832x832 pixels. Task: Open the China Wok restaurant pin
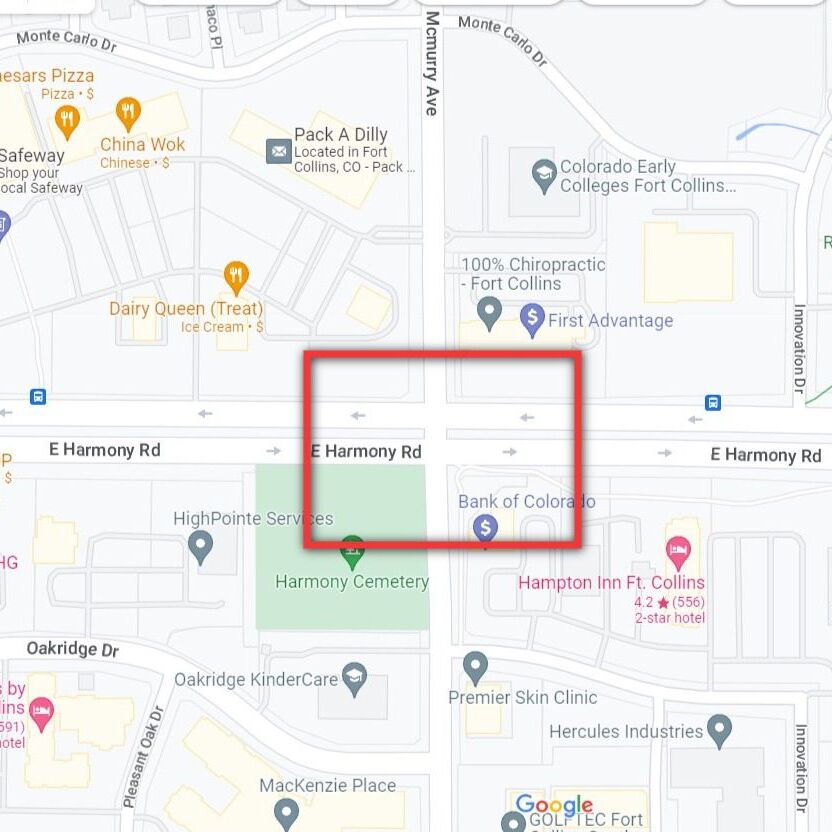[x=128, y=111]
